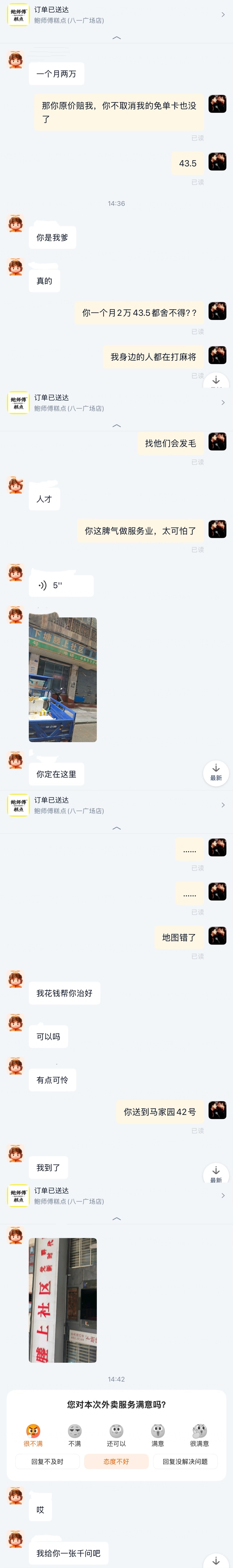The width and height of the screenshot is (233, 1568).
Task: Tap the 态度不好 reason chip
Action: tap(116, 1462)
